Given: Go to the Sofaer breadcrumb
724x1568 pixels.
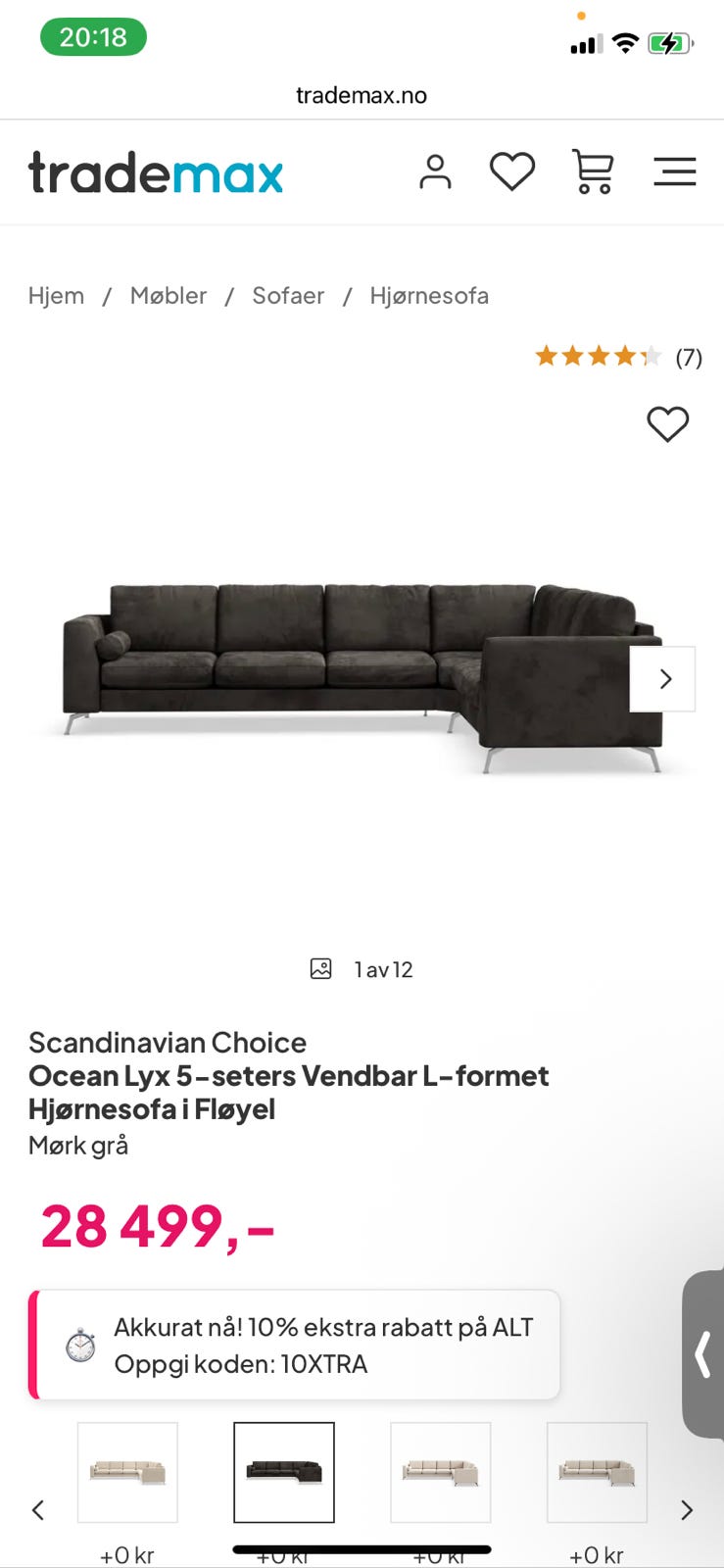Looking at the screenshot, I should click(288, 296).
